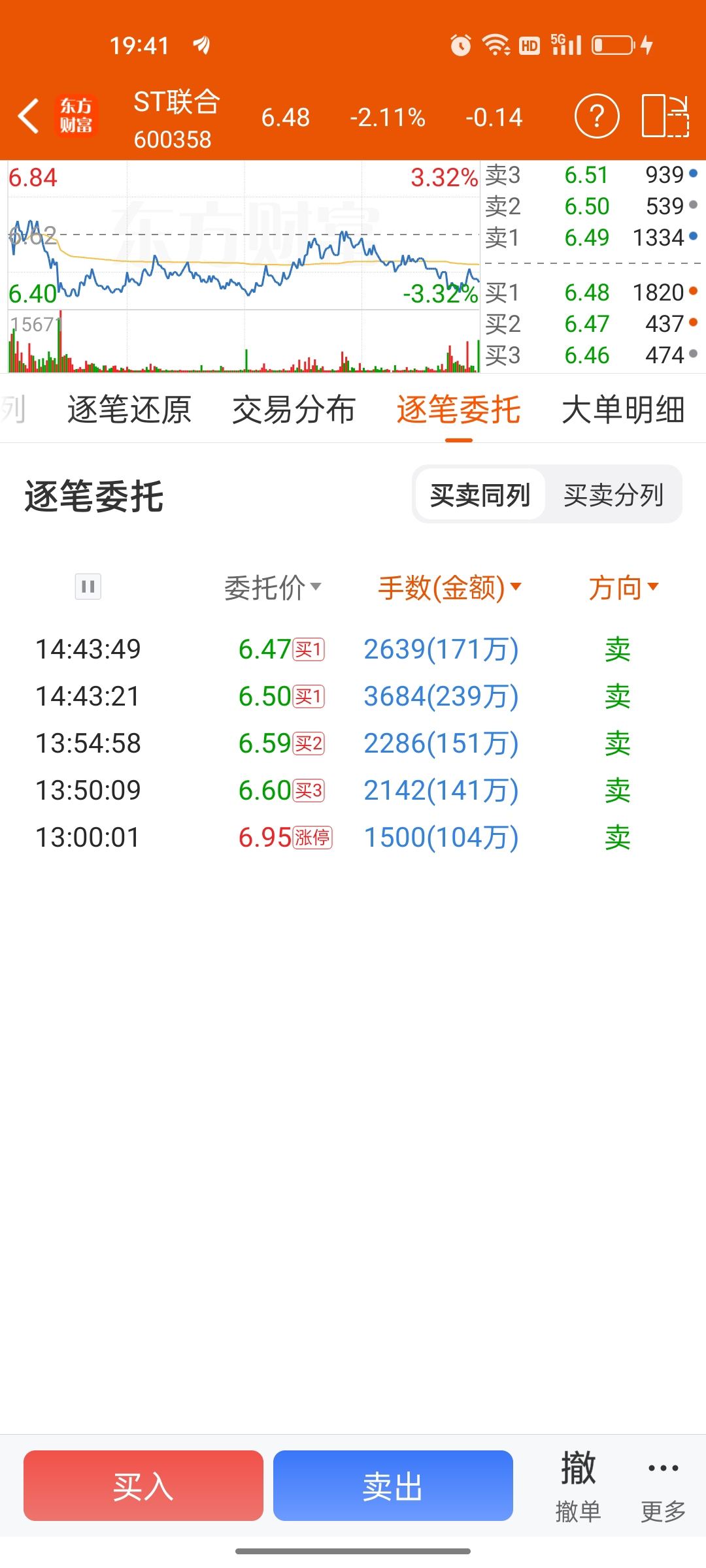Pause the live order feed

point(88,587)
